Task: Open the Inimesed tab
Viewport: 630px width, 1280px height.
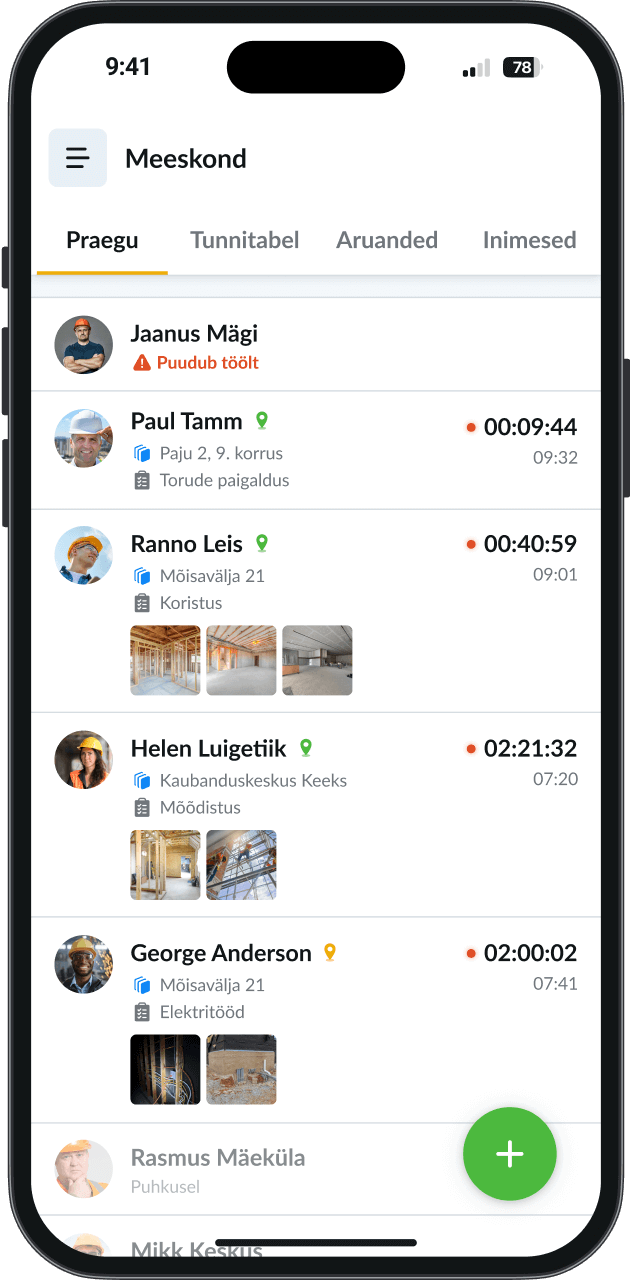Action: pos(529,240)
